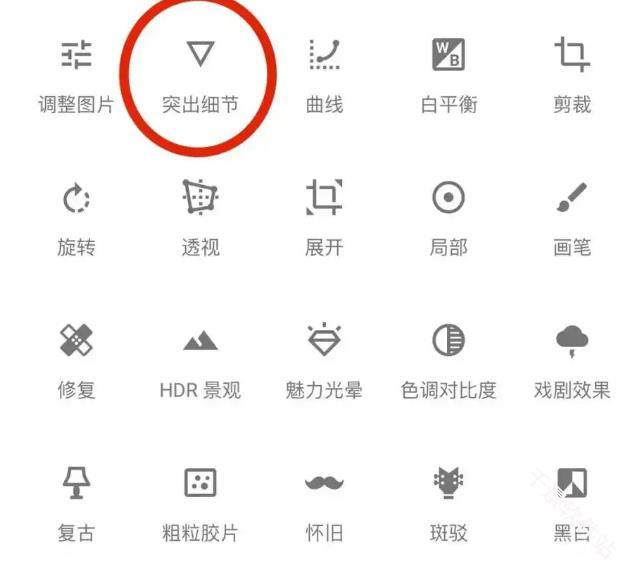Select the 斑驳 grunge filter

pyautogui.click(x=448, y=486)
